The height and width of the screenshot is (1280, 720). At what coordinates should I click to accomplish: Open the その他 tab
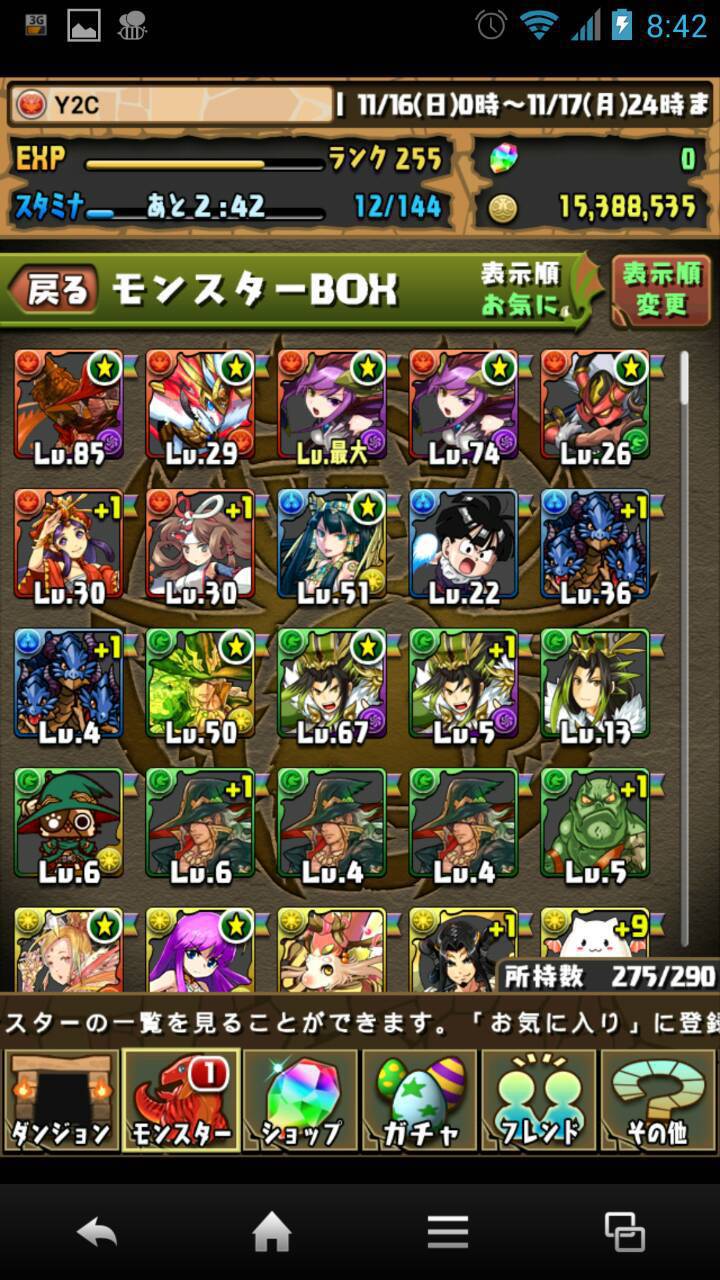[658, 1100]
